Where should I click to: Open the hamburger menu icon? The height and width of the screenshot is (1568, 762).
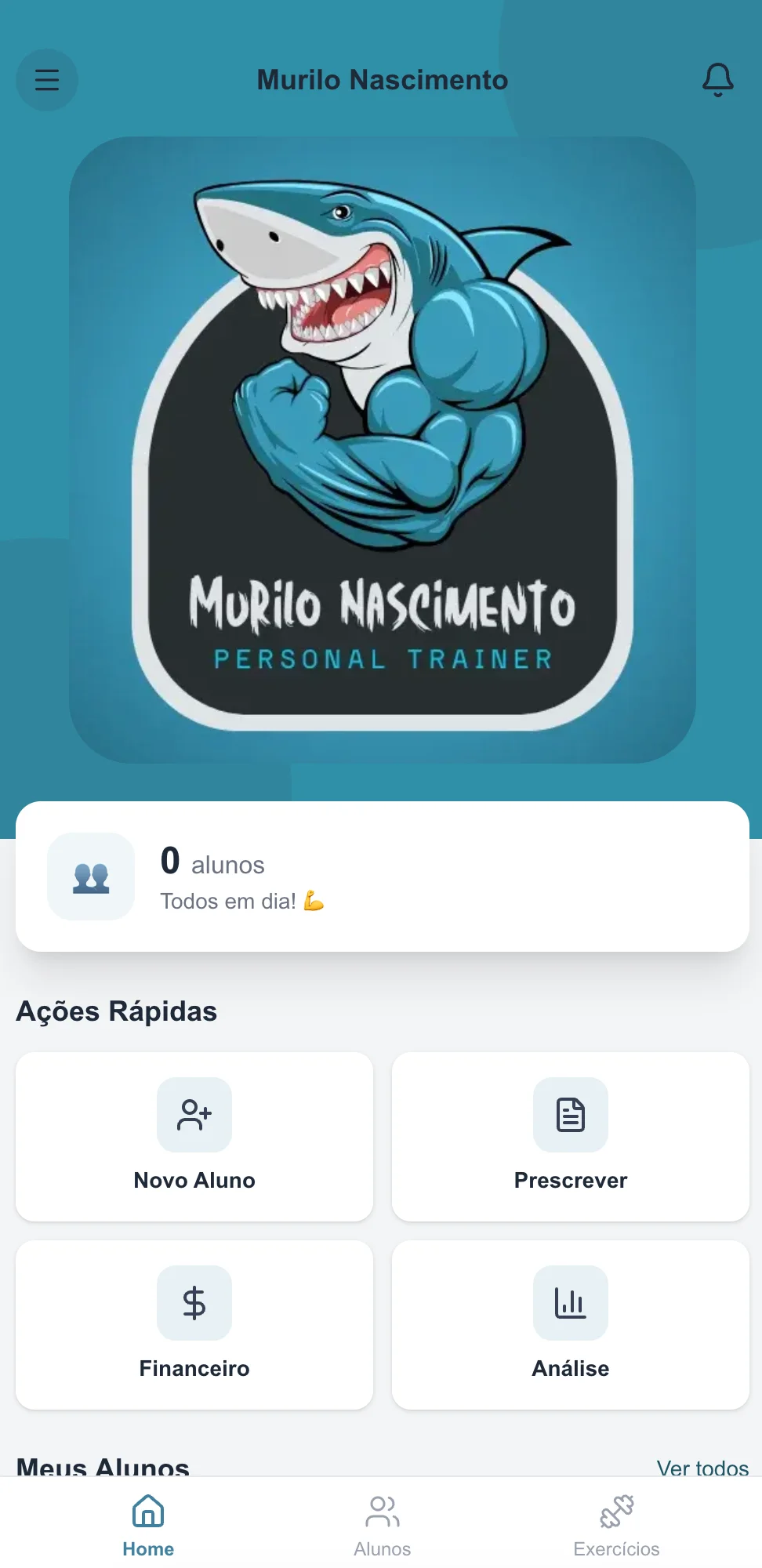(x=47, y=79)
